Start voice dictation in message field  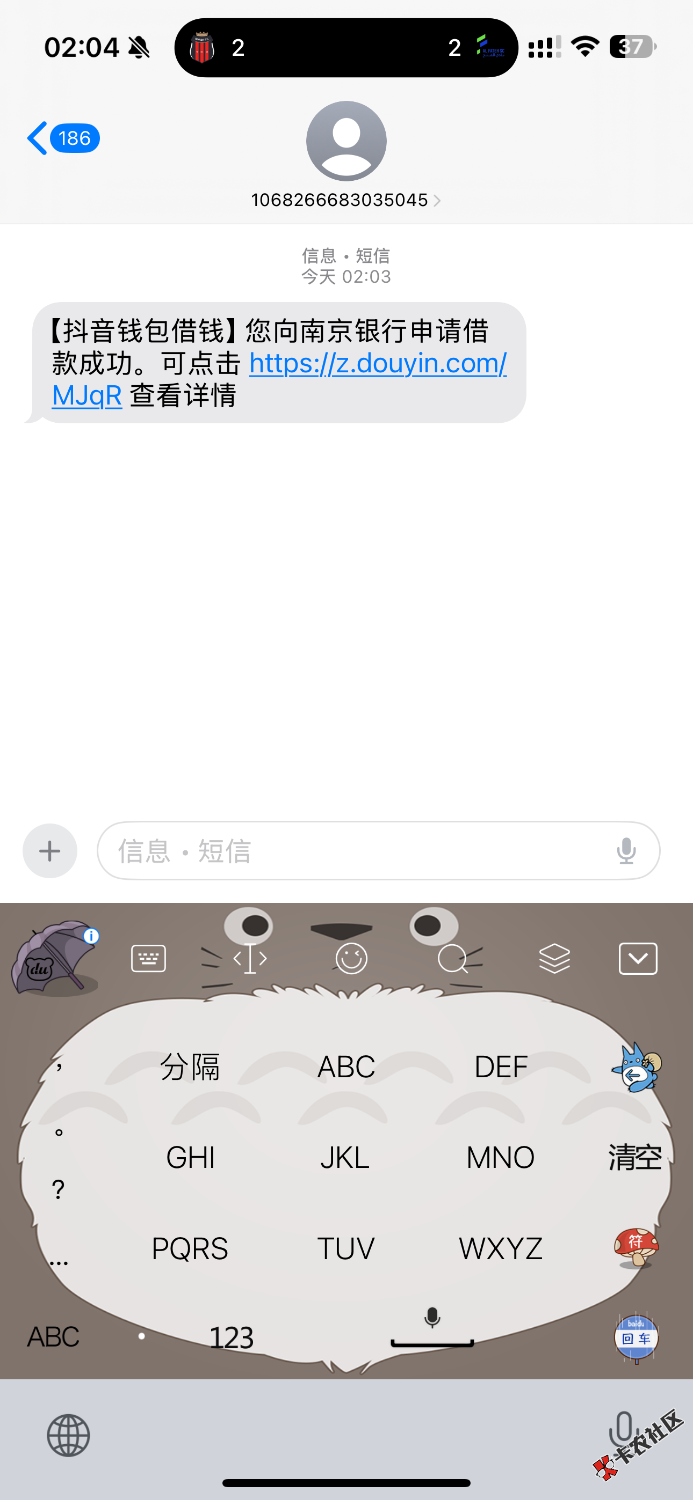[626, 851]
